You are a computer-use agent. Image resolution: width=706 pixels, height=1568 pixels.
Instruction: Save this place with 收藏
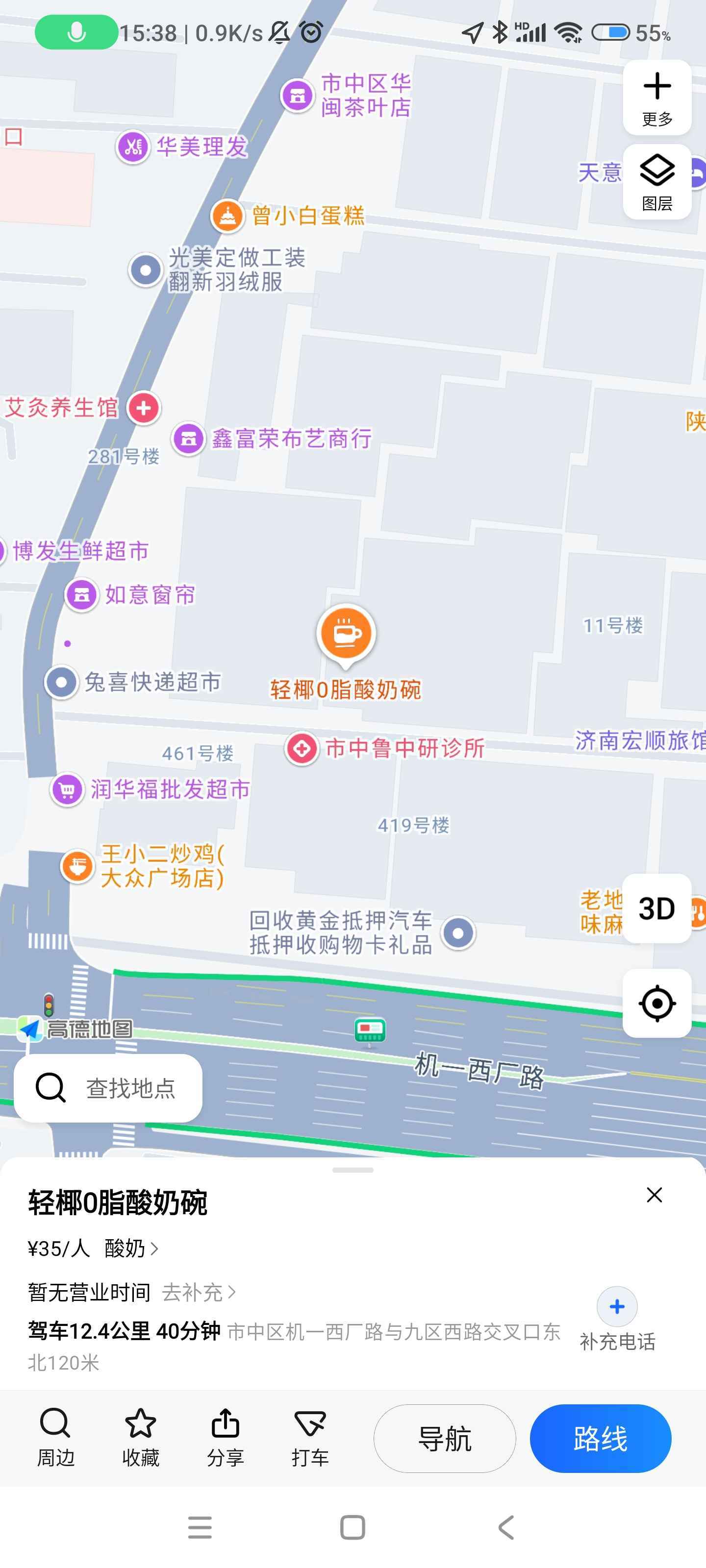coord(140,1438)
